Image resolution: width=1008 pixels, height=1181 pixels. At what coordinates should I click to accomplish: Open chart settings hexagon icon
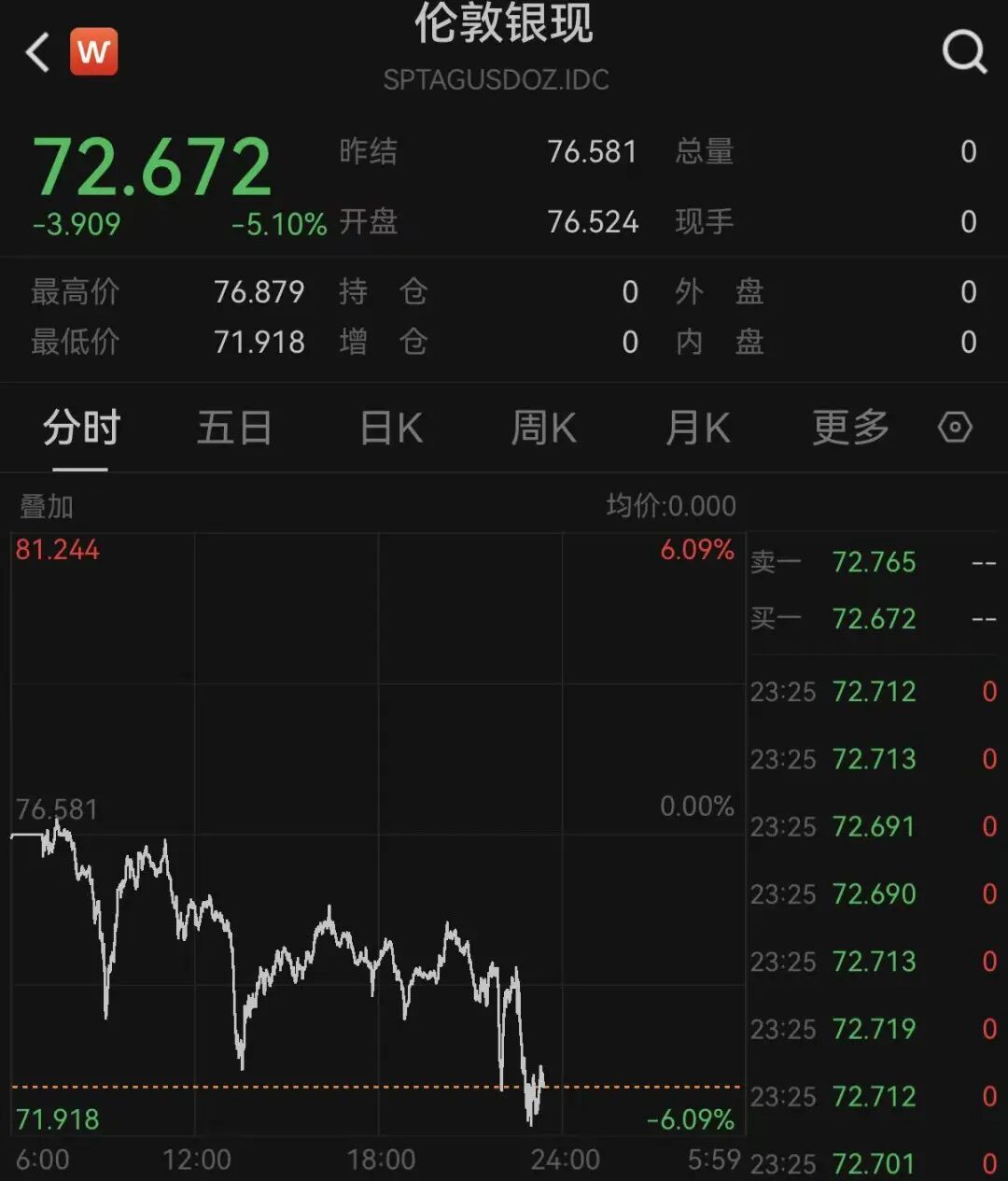pyautogui.click(x=955, y=428)
